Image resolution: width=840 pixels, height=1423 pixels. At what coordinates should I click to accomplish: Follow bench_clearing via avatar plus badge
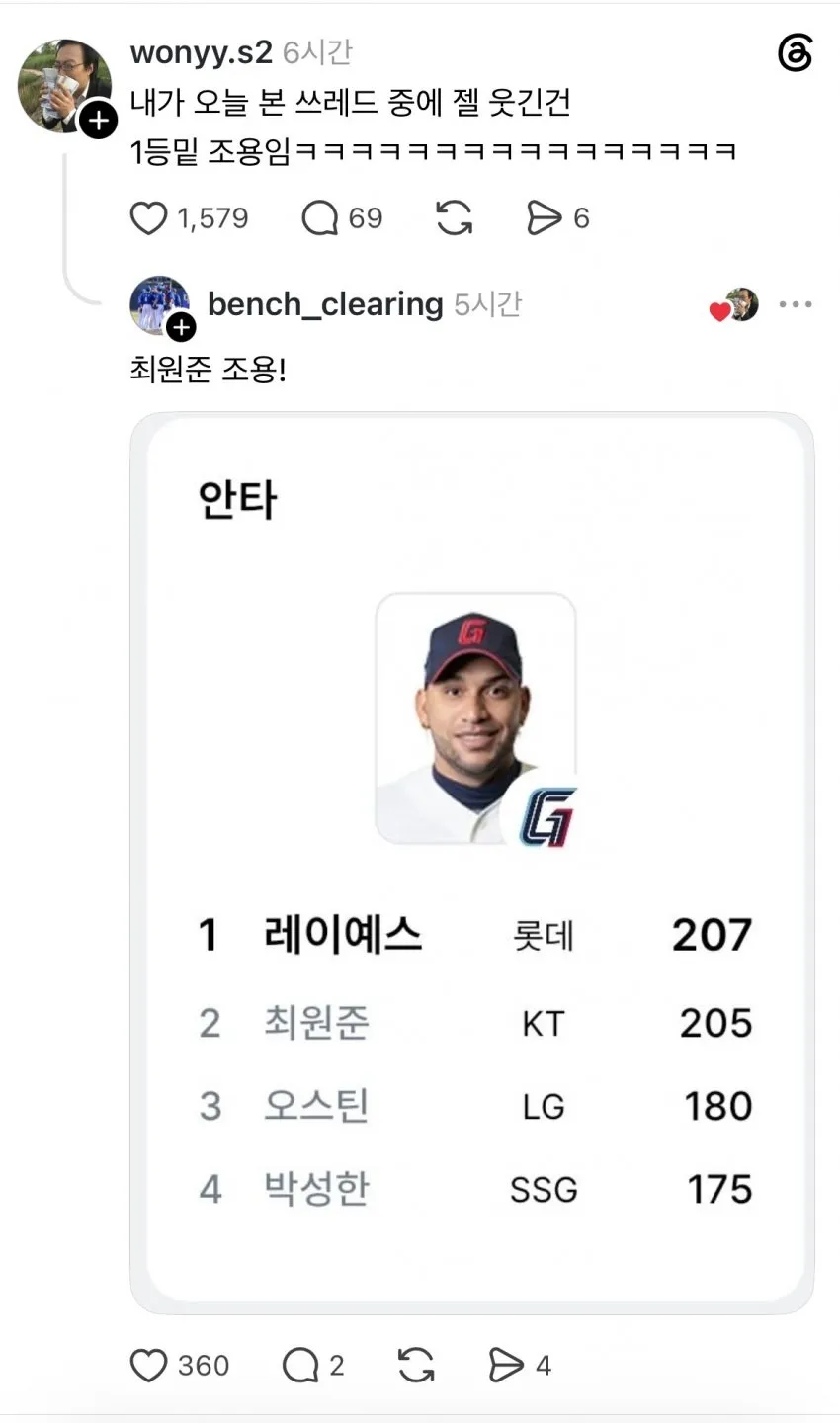tap(181, 326)
